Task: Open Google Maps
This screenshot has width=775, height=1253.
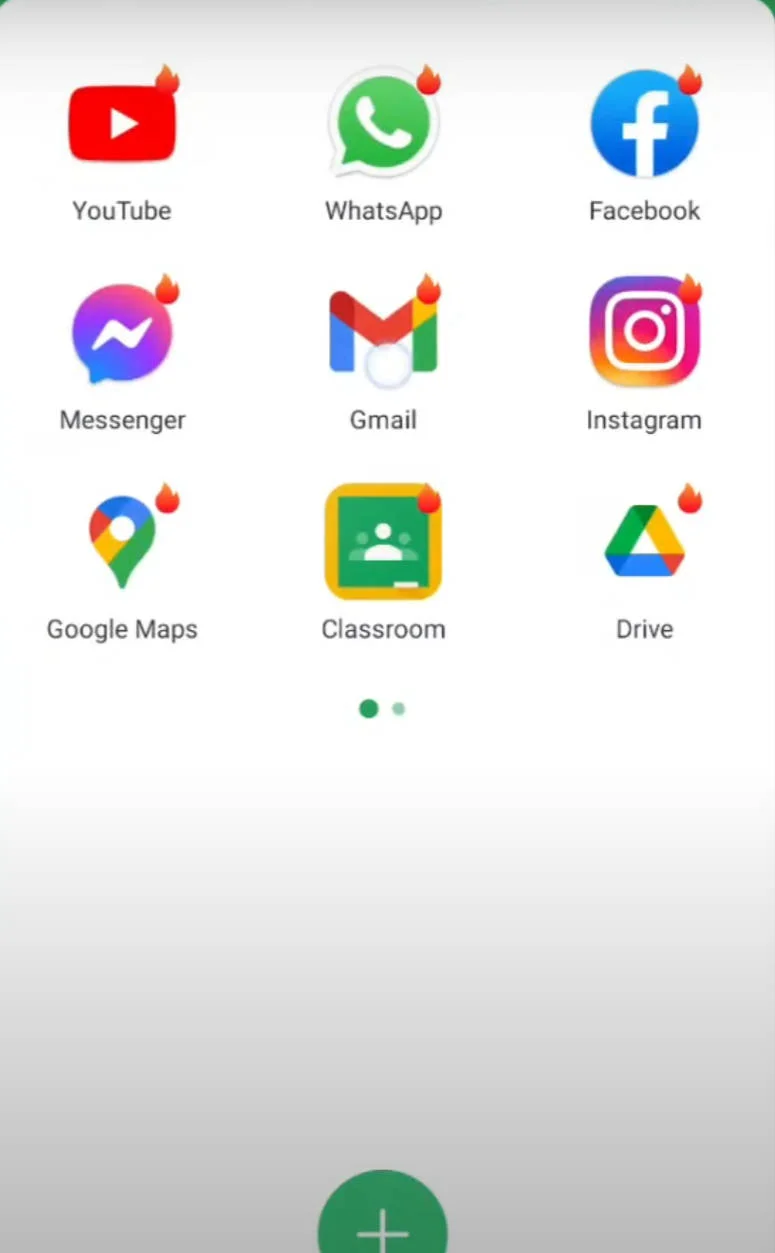Action: coord(122,541)
